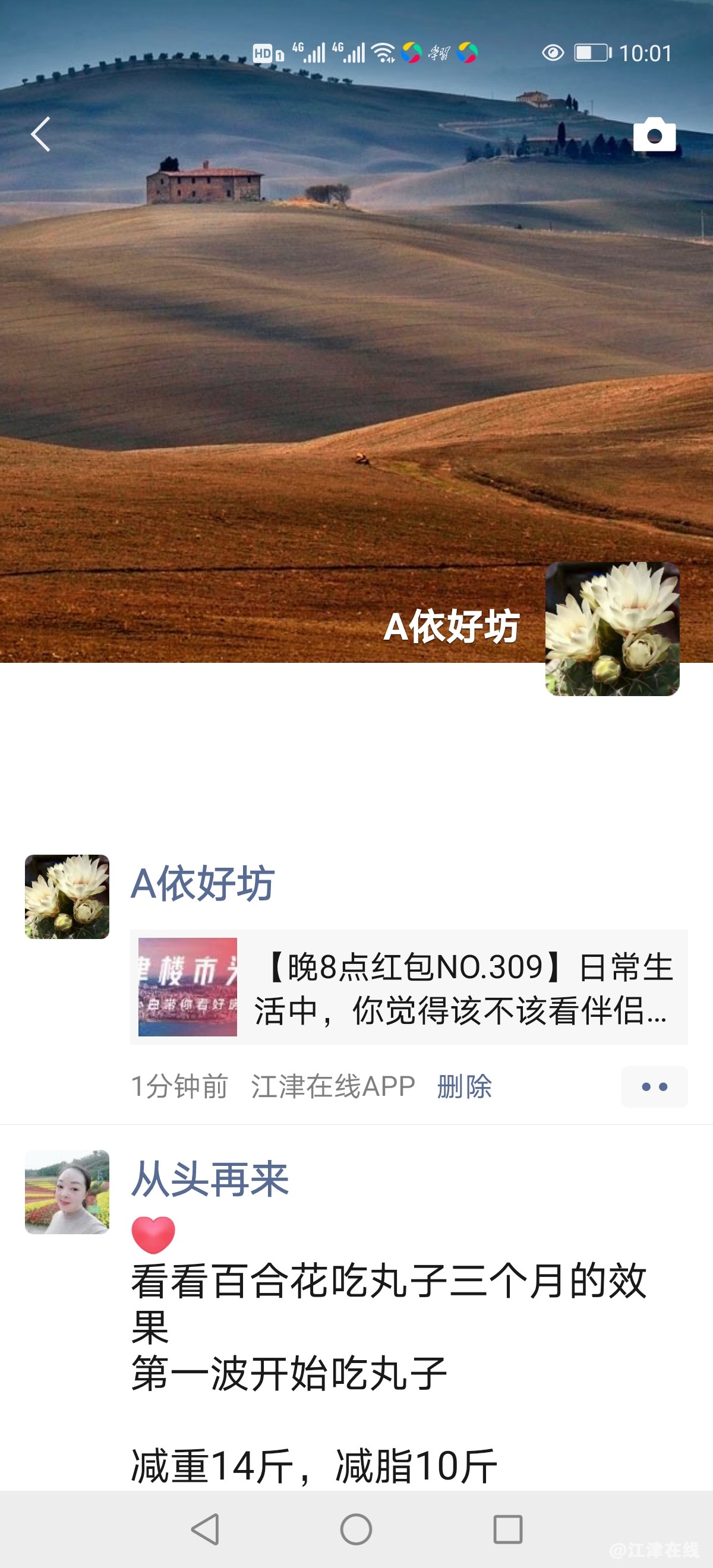Open like and comment options with two dots
Screen dimensions: 713x1568
pyautogui.click(x=654, y=1086)
